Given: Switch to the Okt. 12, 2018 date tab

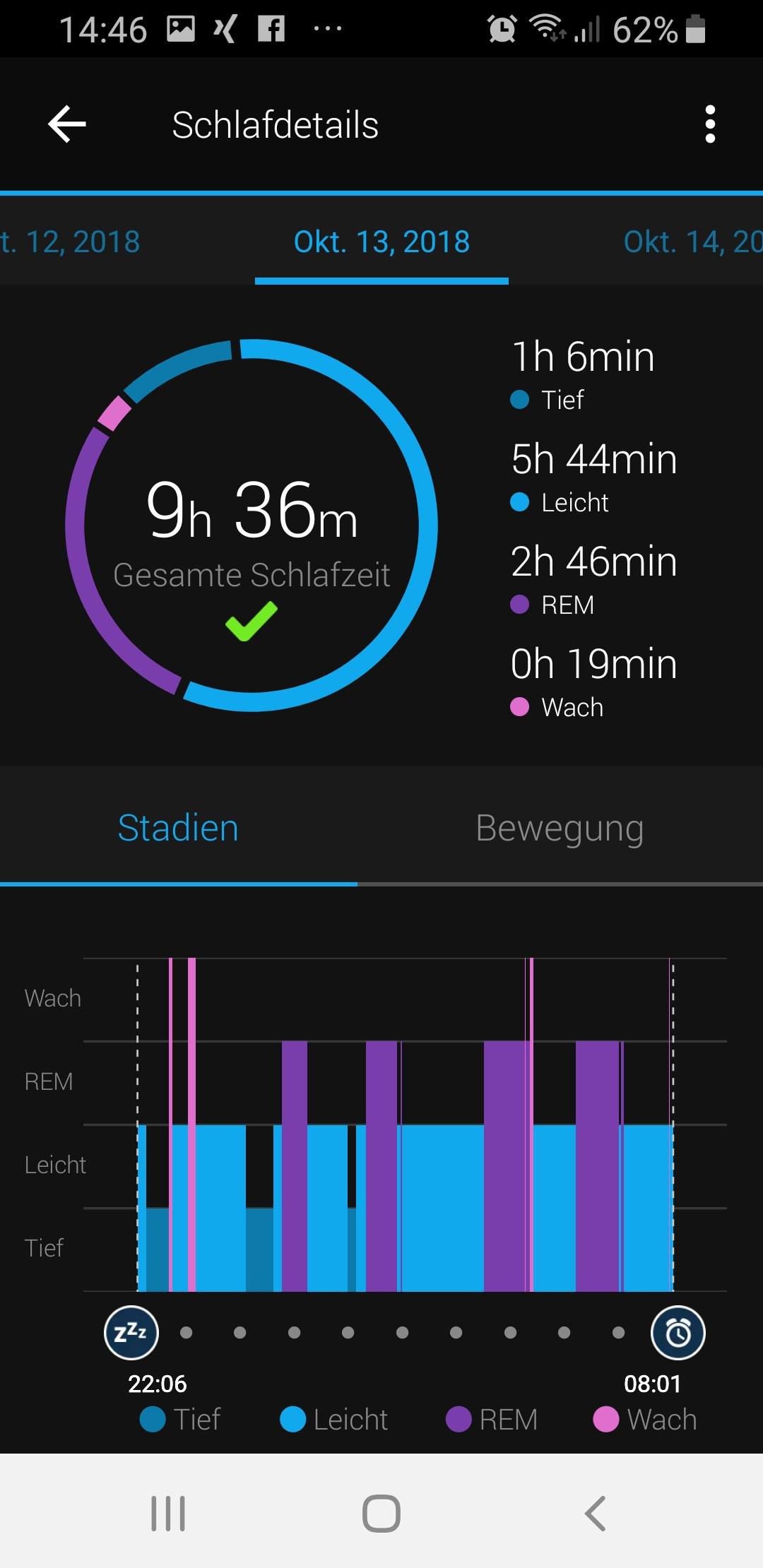Looking at the screenshot, I should (71, 242).
